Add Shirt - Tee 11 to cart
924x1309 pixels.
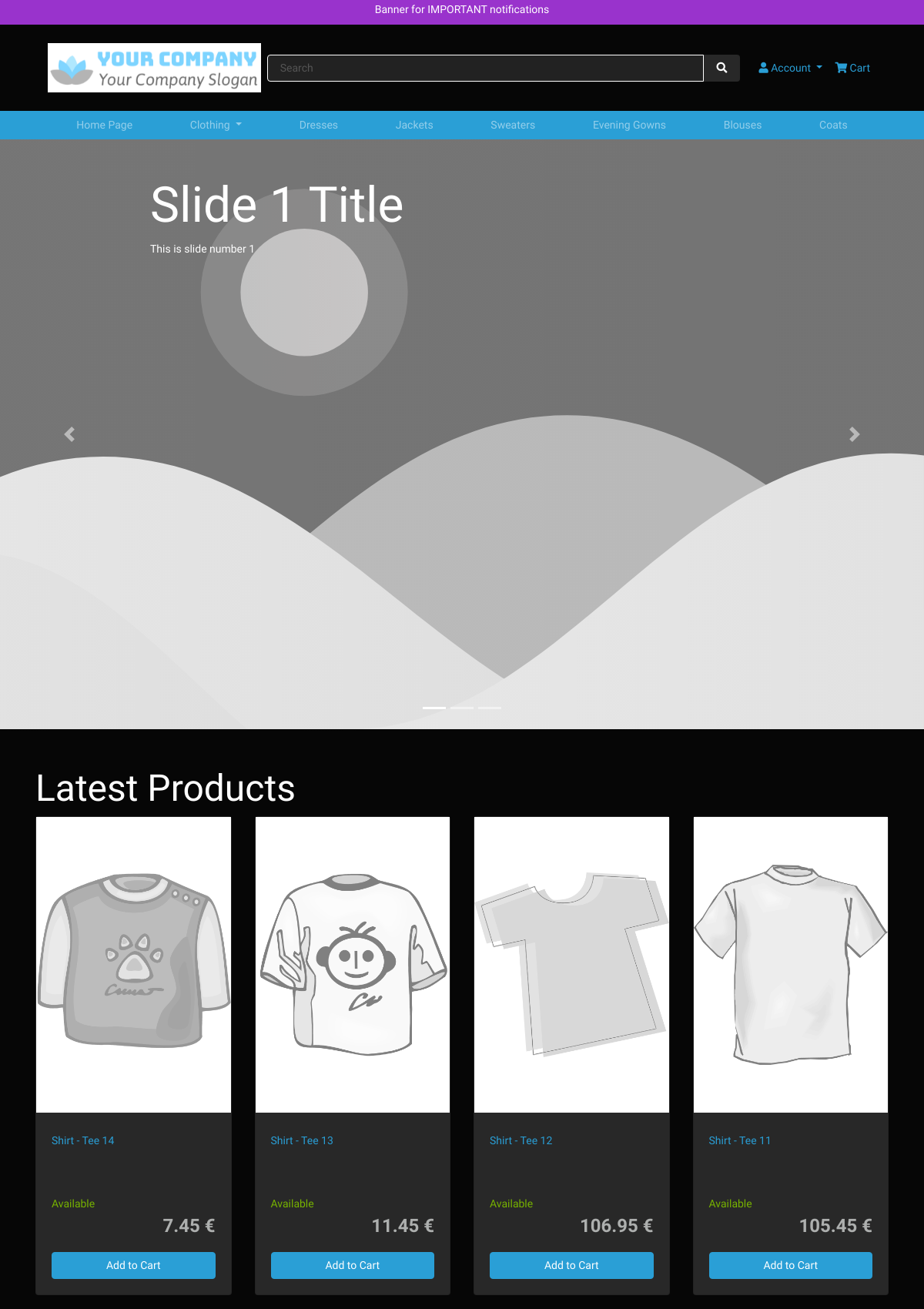(790, 1265)
